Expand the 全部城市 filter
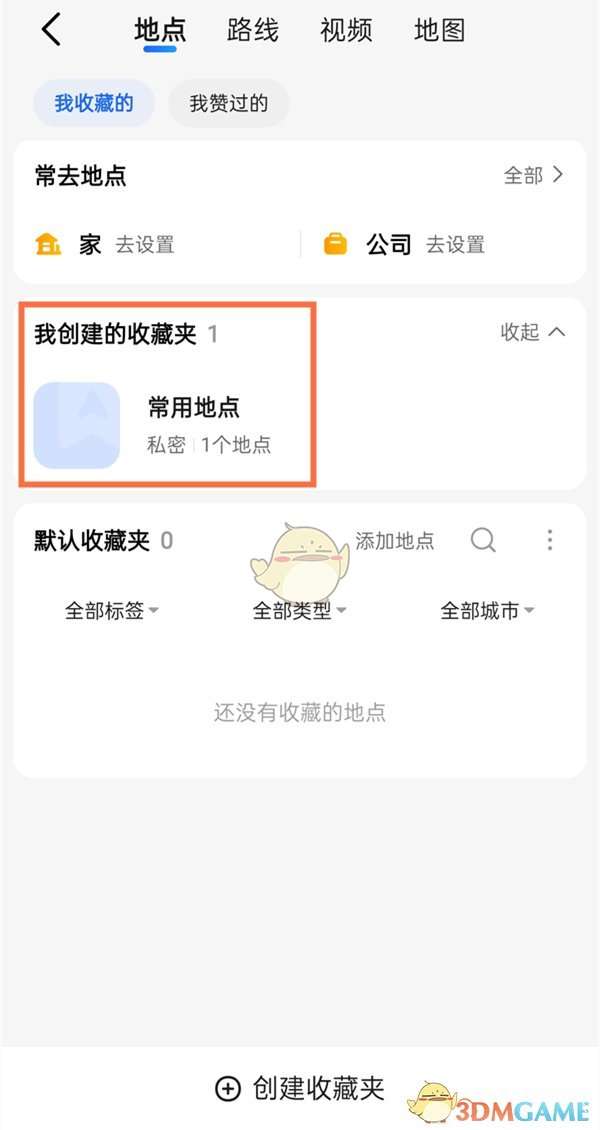The image size is (600, 1130). click(487, 611)
